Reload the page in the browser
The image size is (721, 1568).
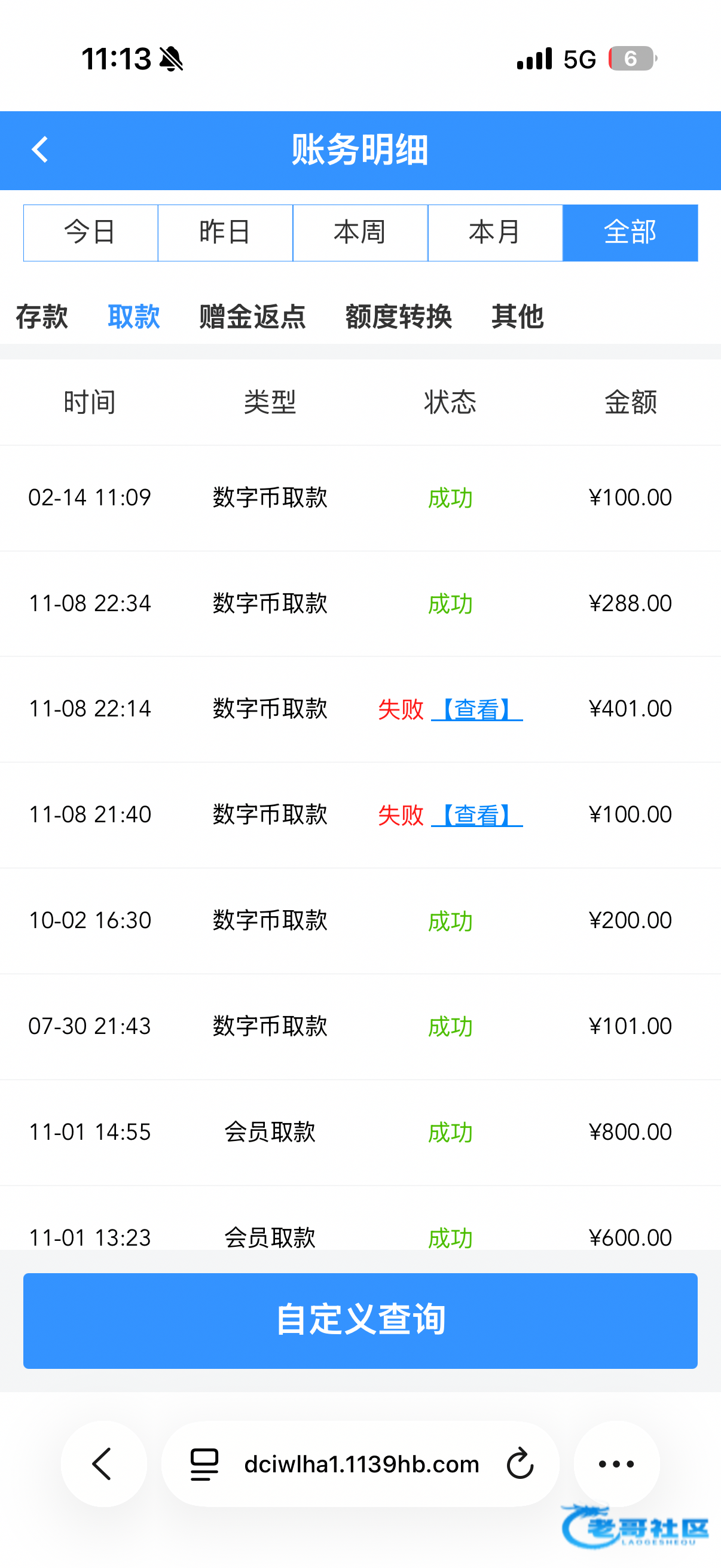click(520, 1463)
